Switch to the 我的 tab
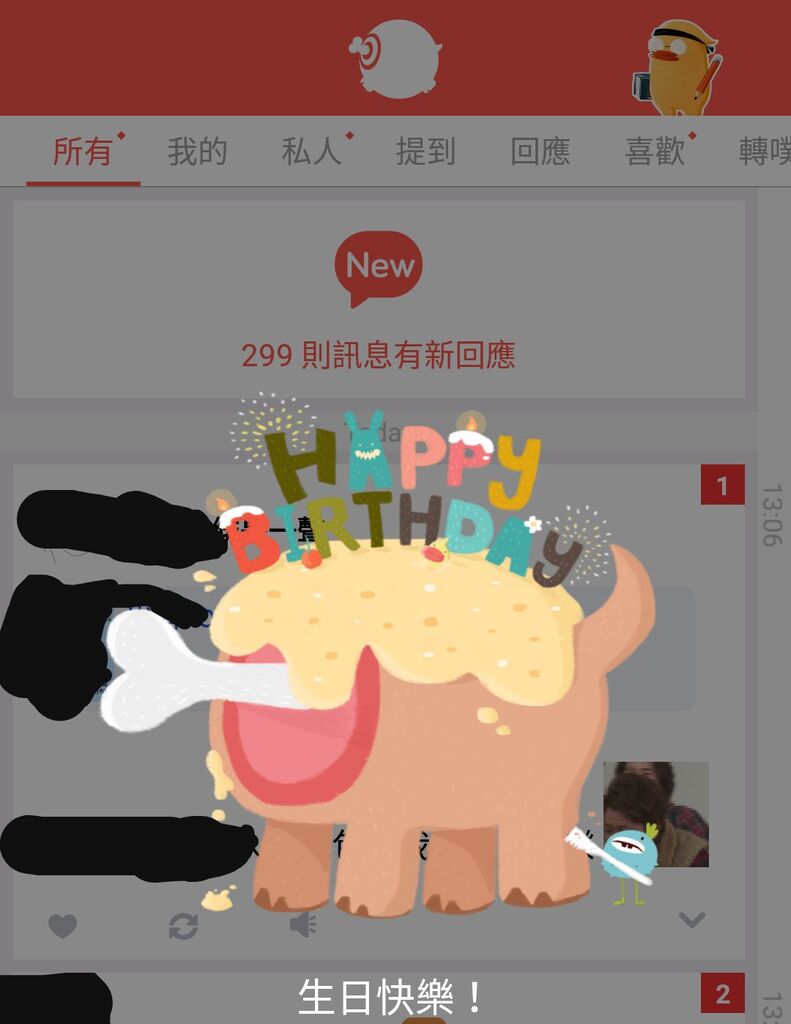Image resolution: width=791 pixels, height=1024 pixels. [x=197, y=152]
